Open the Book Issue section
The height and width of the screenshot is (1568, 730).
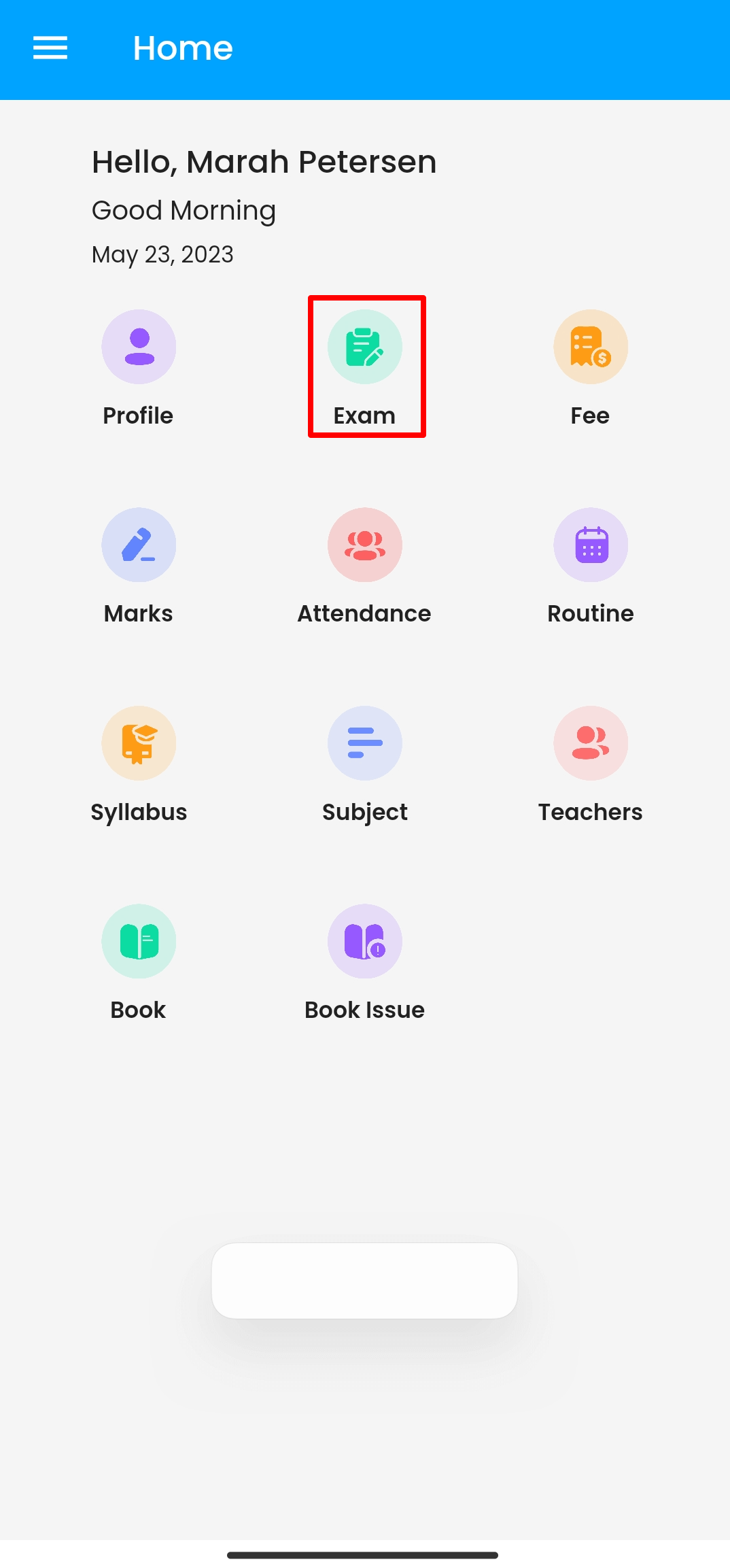[x=365, y=941]
